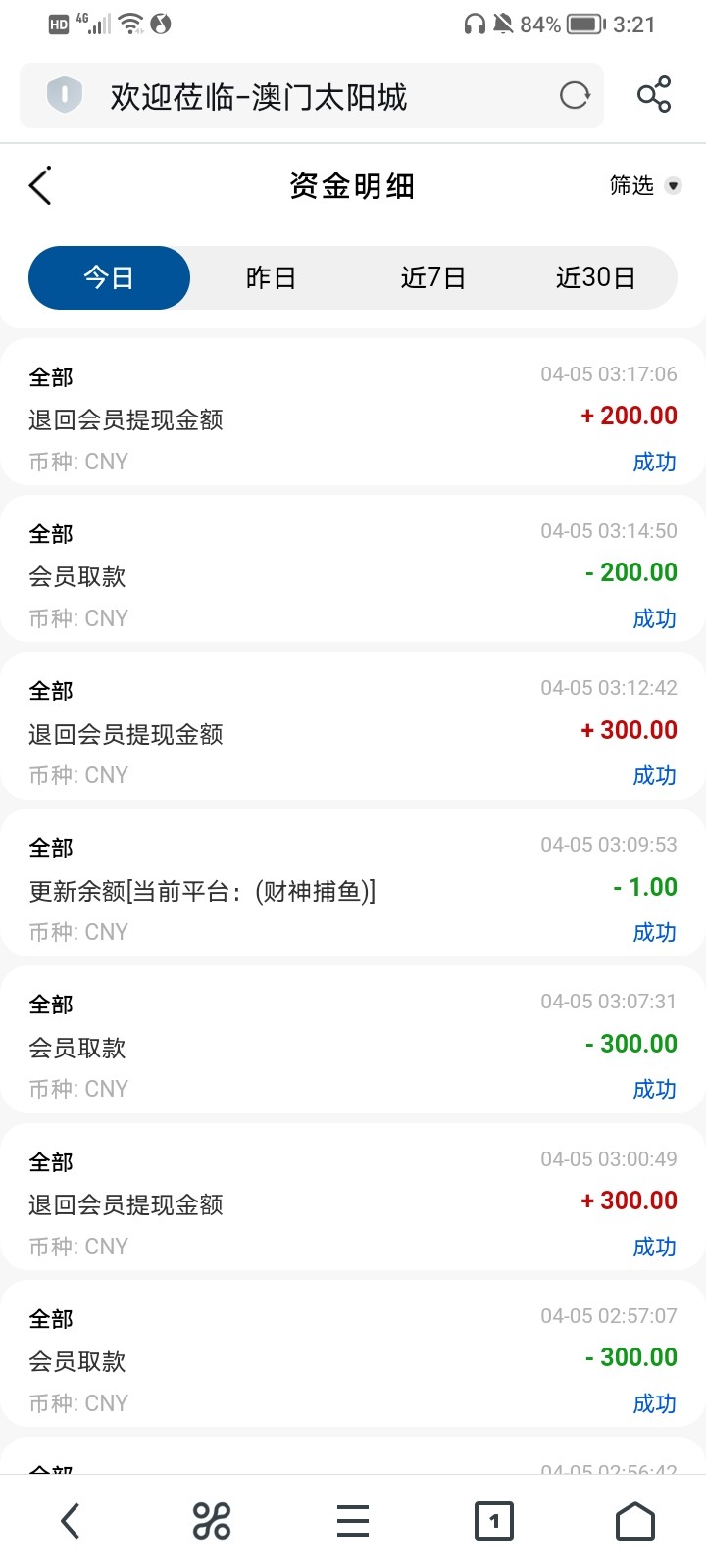This screenshot has width=706, height=1568.
Task: Select the 近30日 tab
Action: [x=595, y=278]
